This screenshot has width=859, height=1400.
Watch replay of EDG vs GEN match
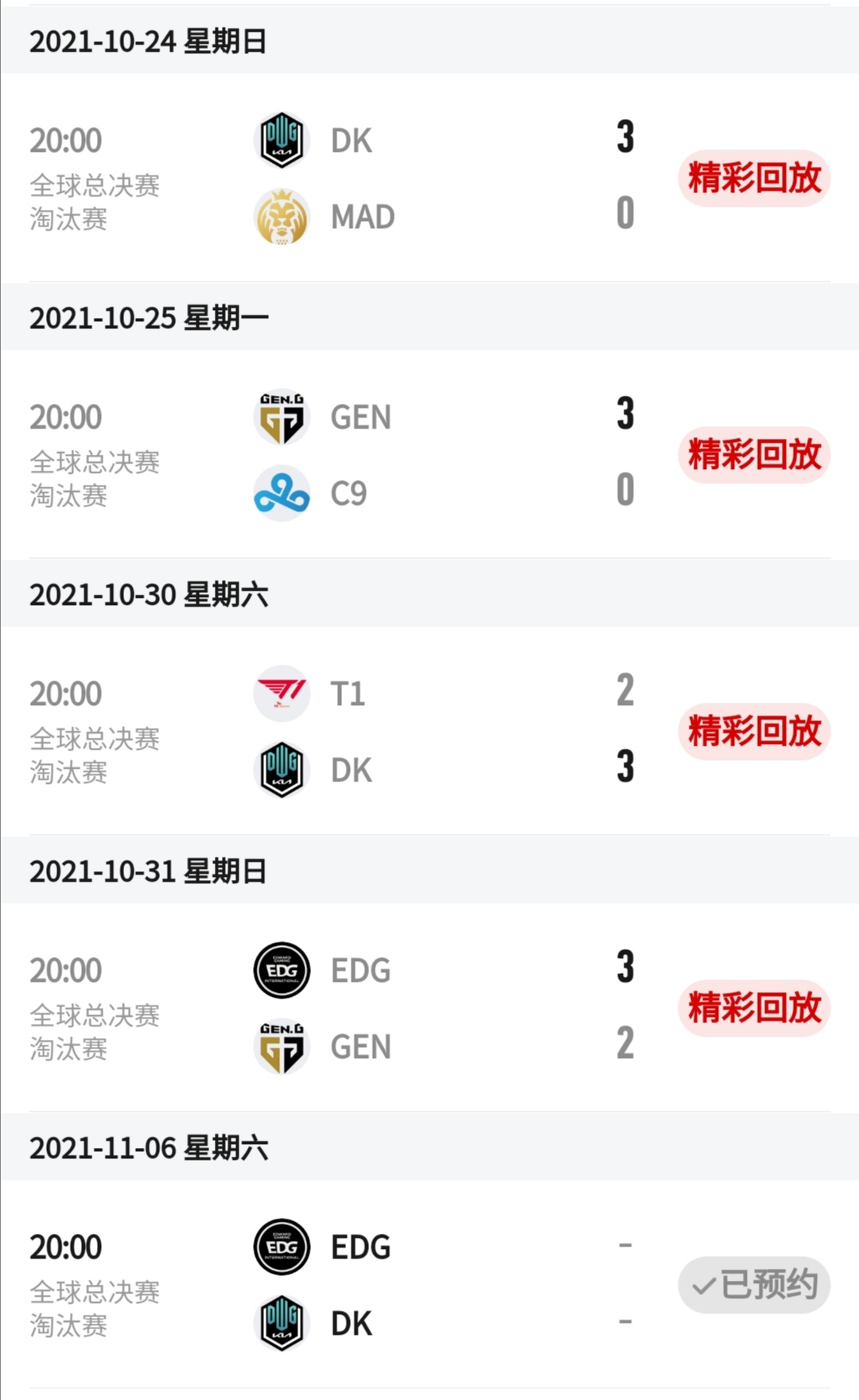point(753,1008)
